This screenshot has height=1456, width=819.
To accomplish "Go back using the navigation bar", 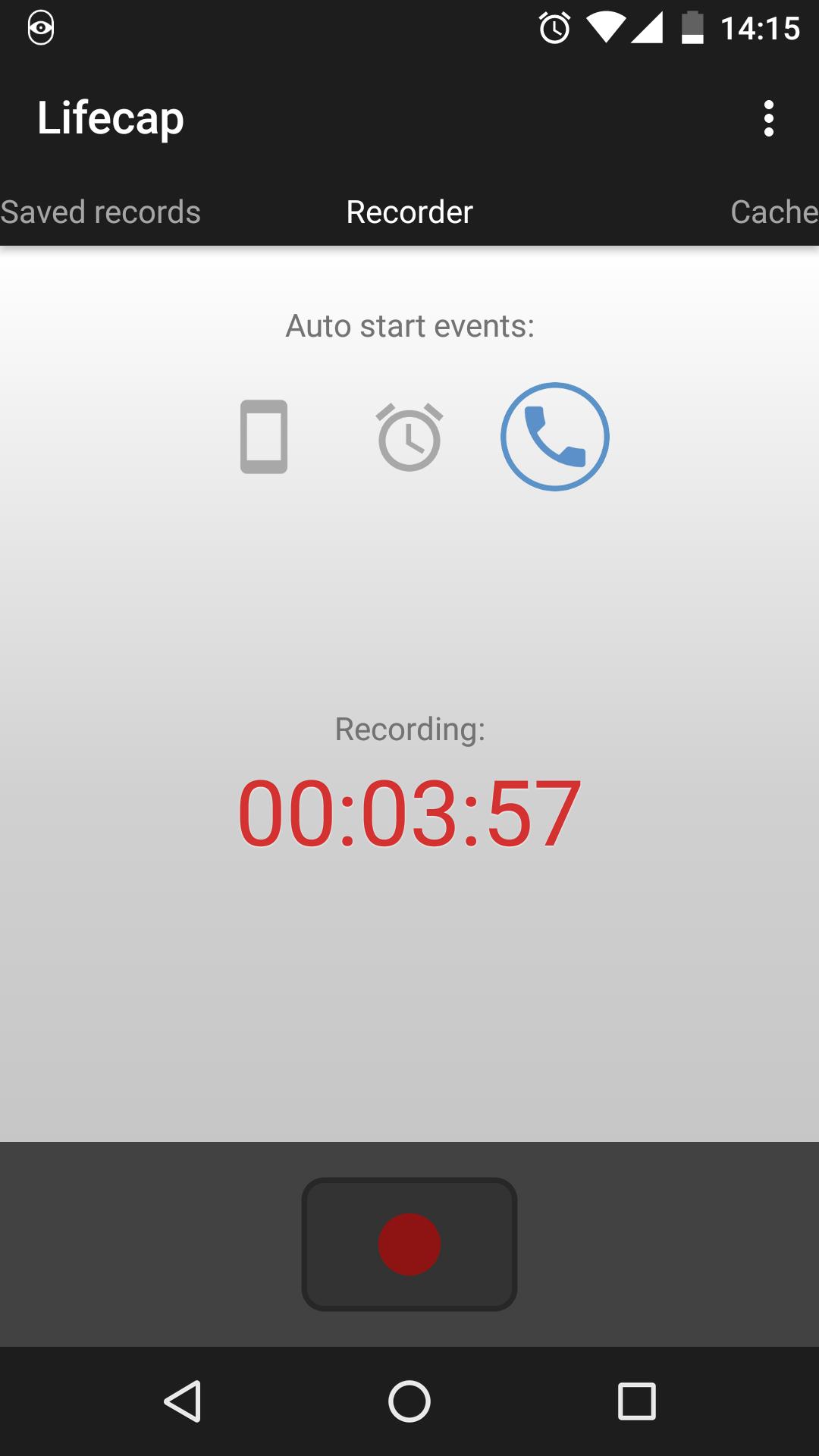I will point(182,1401).
